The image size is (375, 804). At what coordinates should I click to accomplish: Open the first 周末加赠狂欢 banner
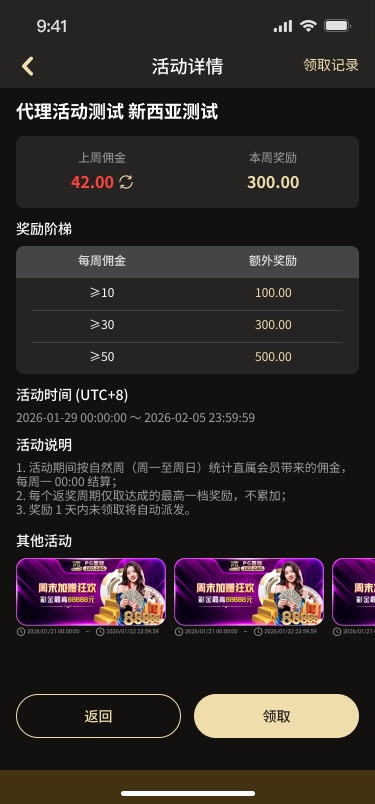pyautogui.click(x=91, y=592)
